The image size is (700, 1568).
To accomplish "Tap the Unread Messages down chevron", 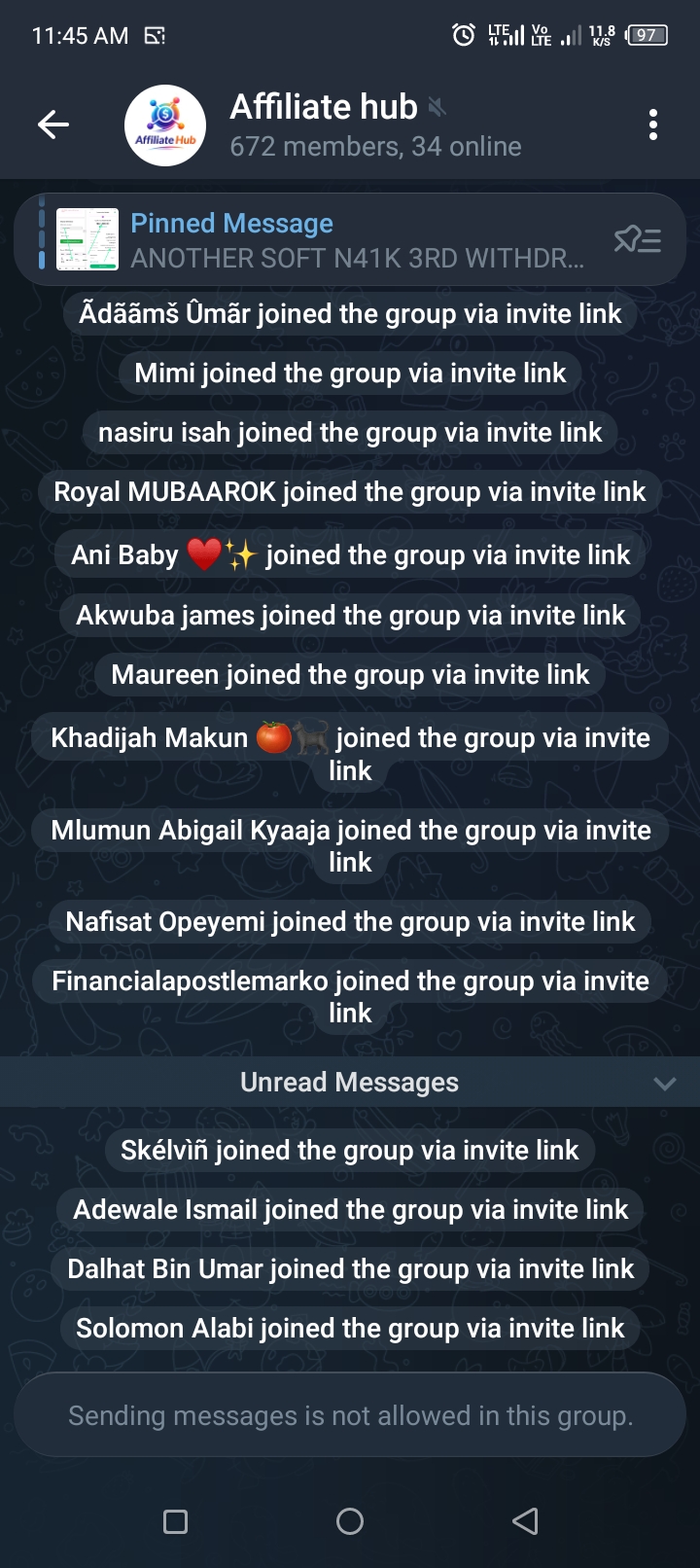I will (x=665, y=1083).
